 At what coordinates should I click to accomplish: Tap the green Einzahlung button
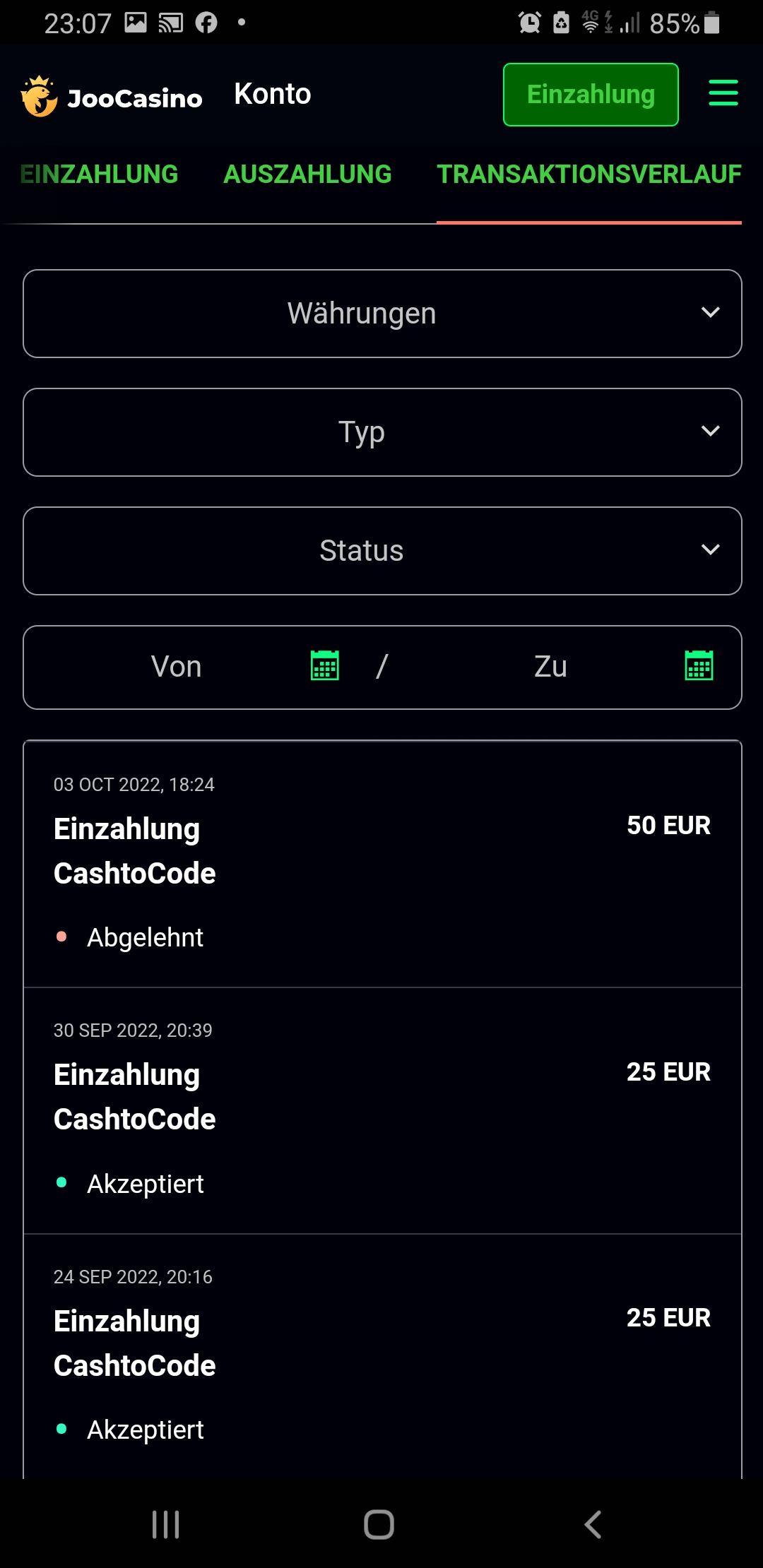coord(591,95)
